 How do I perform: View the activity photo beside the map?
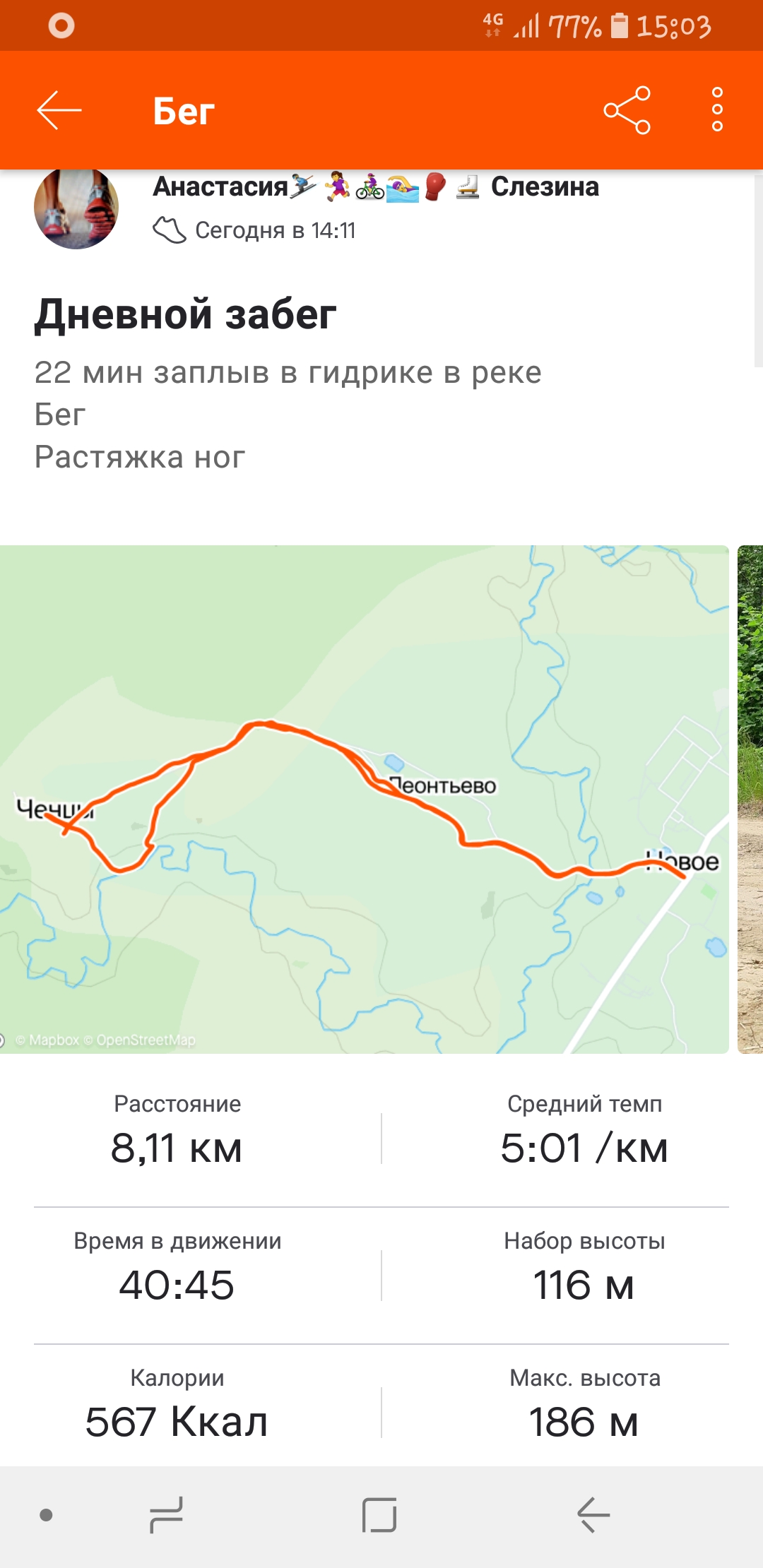tap(750, 799)
